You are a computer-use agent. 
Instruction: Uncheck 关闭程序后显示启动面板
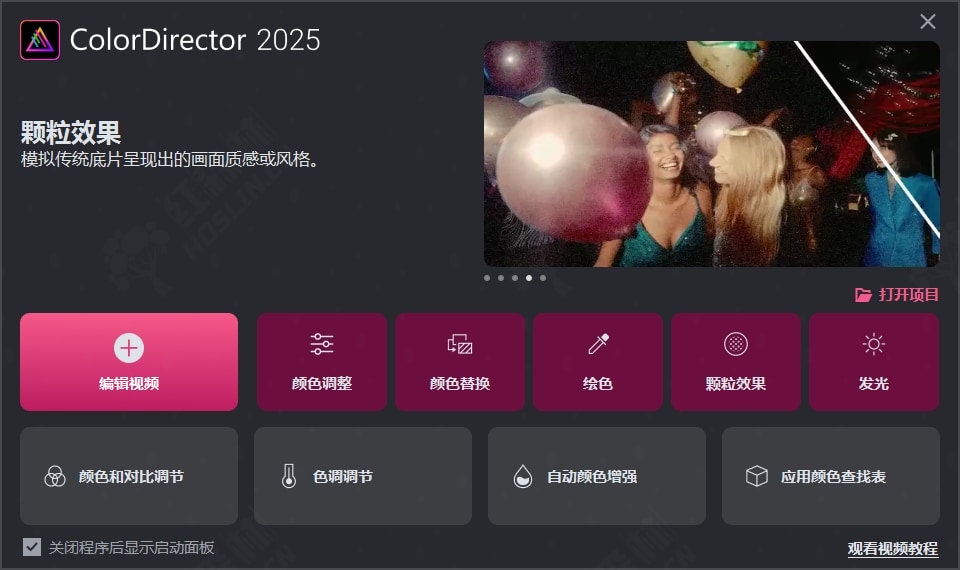(32, 547)
